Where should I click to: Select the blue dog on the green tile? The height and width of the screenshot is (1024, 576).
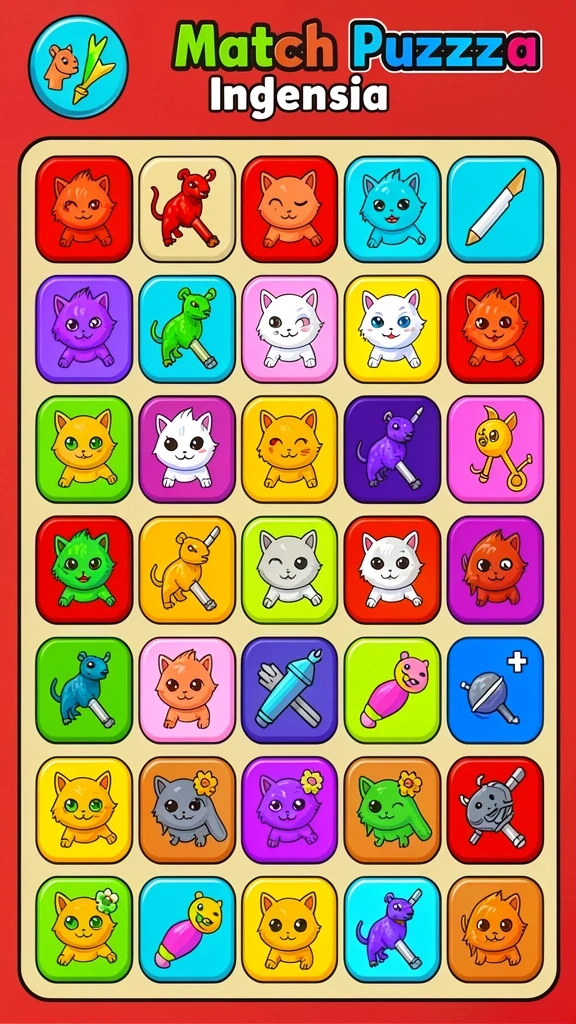(x=84, y=690)
